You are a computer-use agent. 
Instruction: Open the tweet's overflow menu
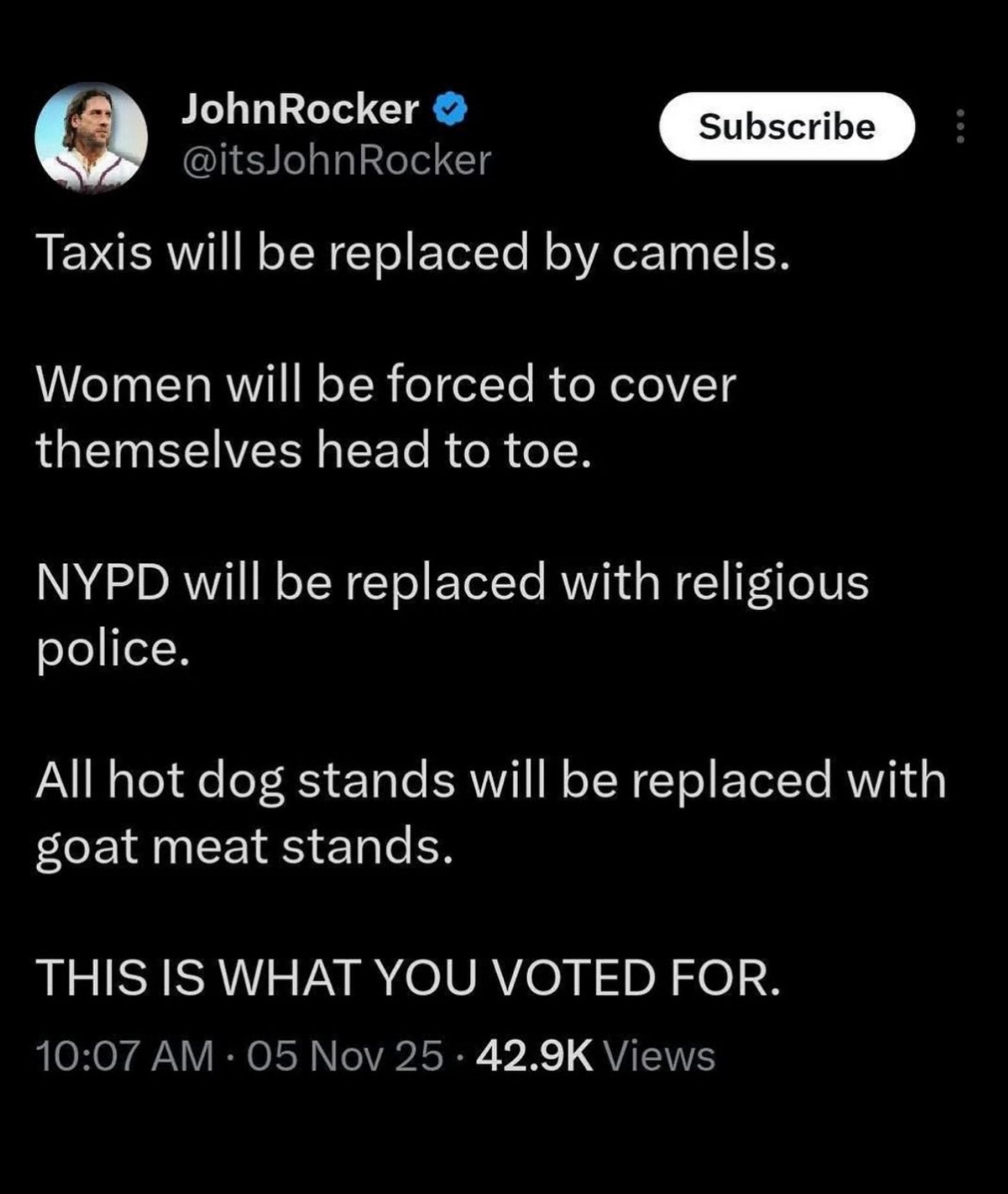(x=961, y=127)
